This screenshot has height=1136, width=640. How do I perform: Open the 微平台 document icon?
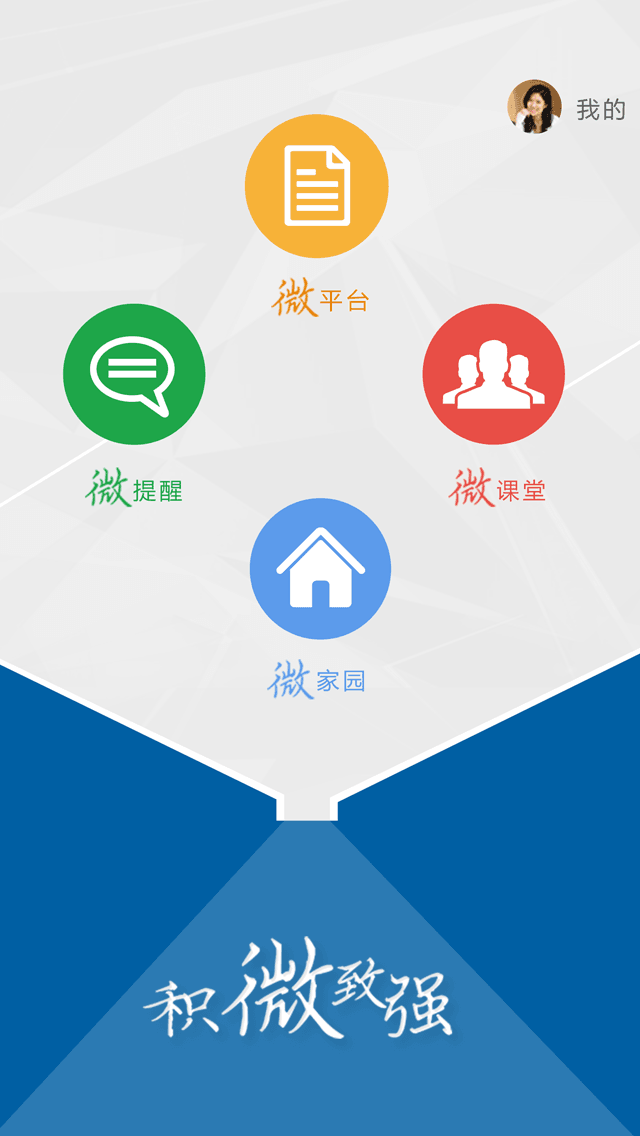316,187
